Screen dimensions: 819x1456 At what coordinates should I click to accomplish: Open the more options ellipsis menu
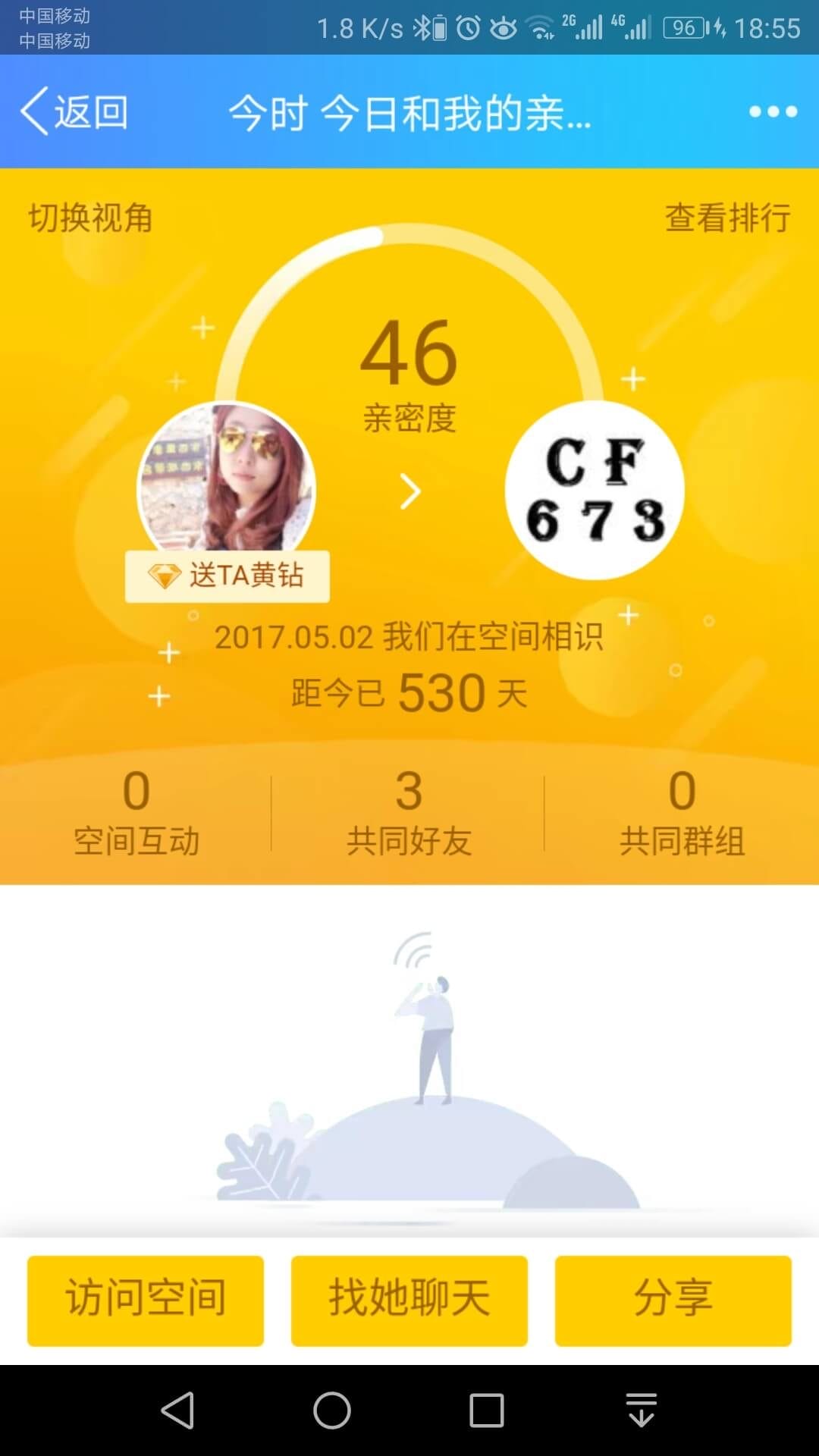(772, 111)
